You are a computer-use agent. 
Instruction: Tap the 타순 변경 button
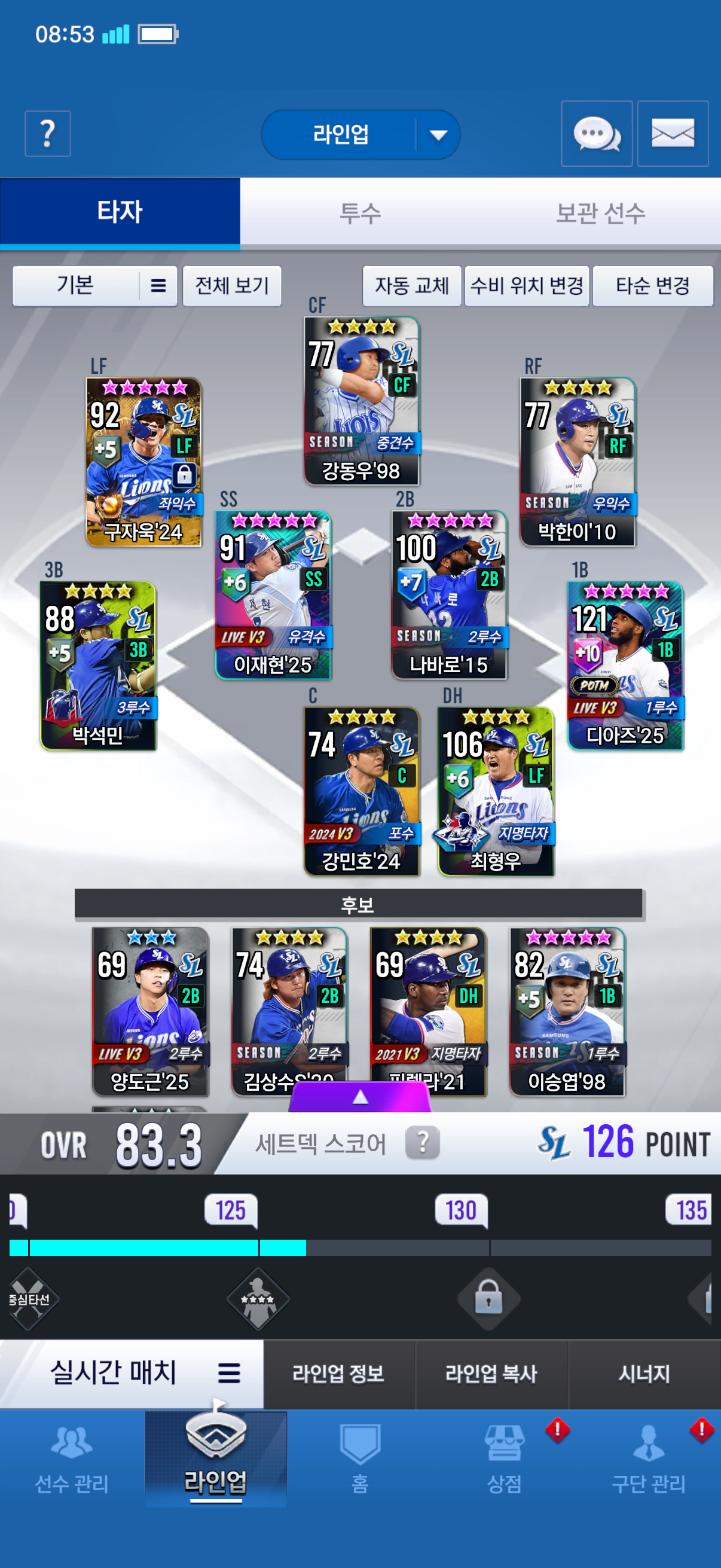pos(652,285)
